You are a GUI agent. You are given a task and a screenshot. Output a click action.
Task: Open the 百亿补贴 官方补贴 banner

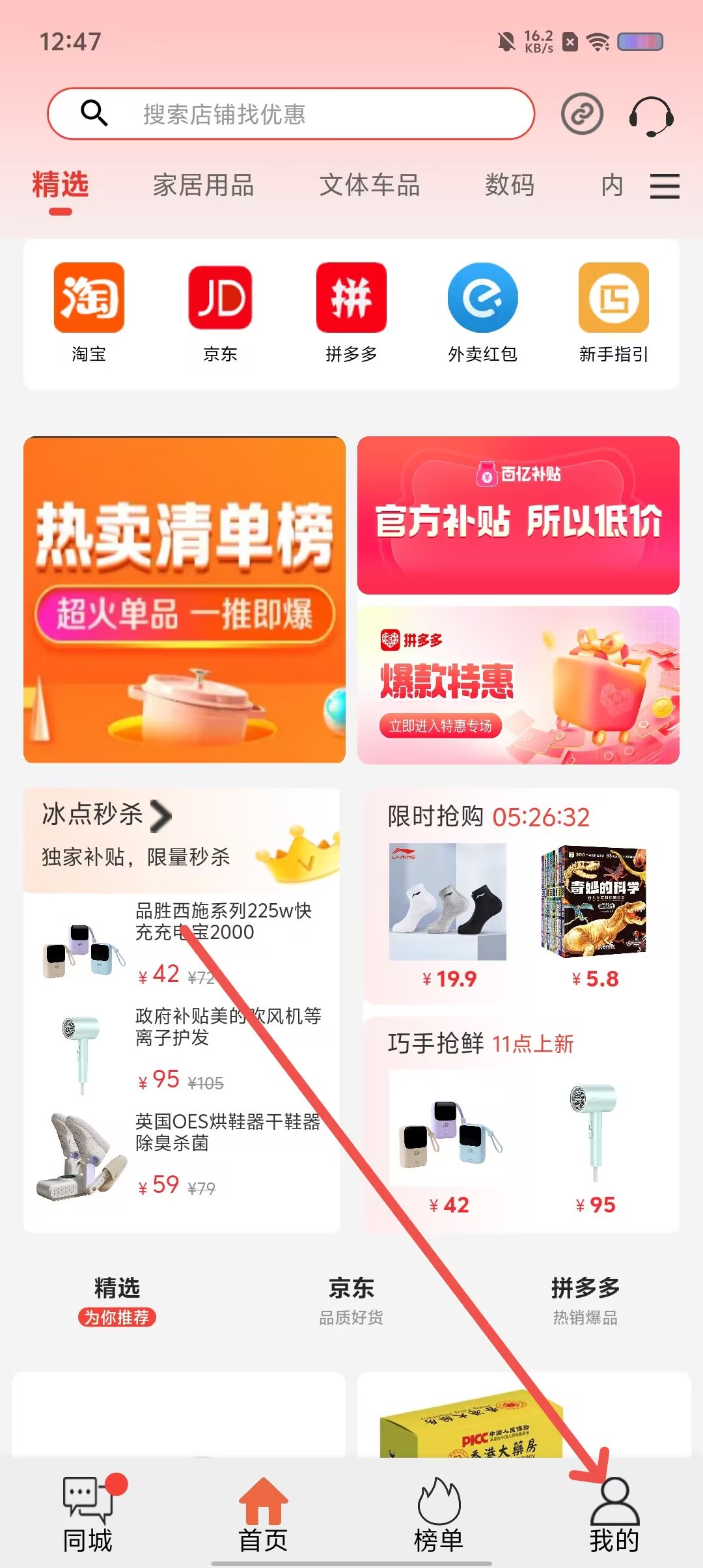coord(518,515)
